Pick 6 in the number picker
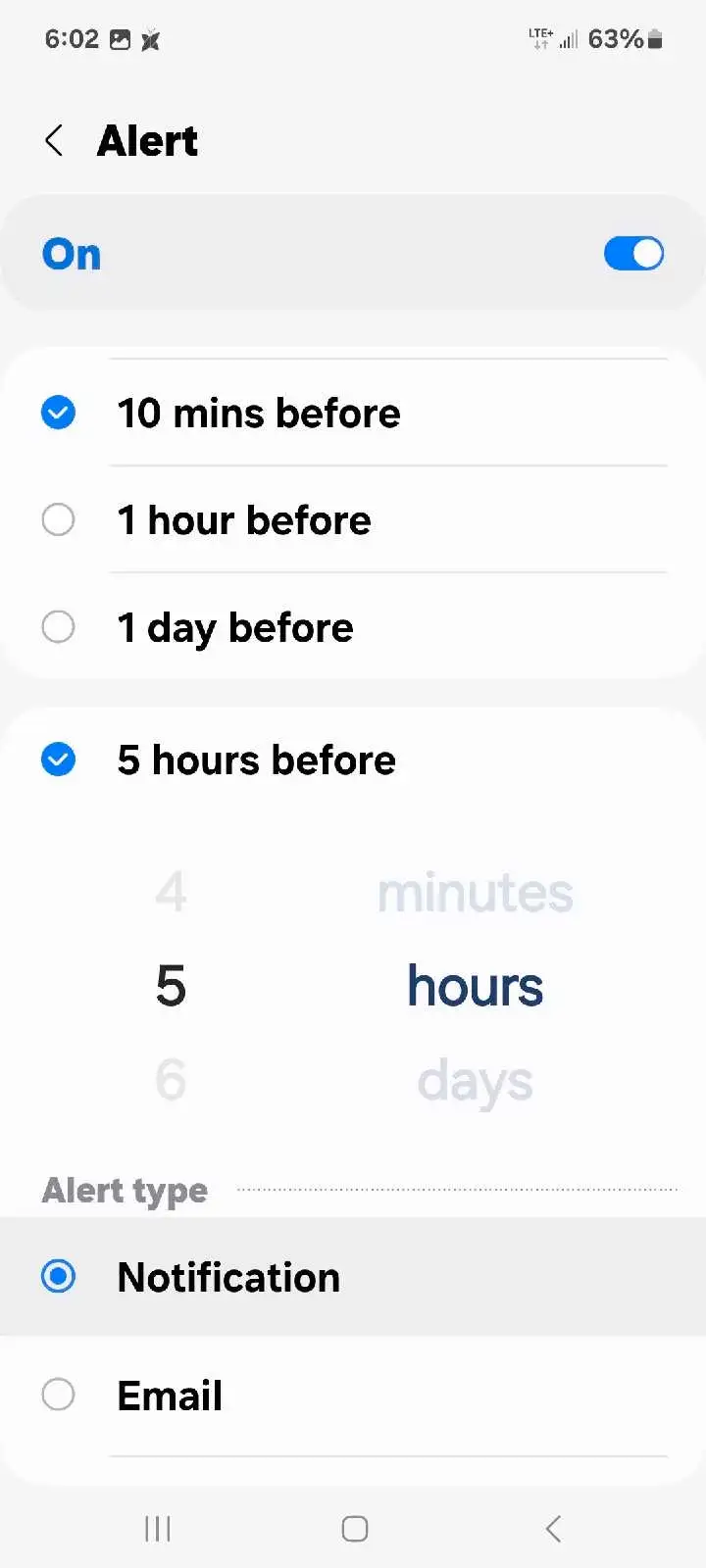 171,1080
